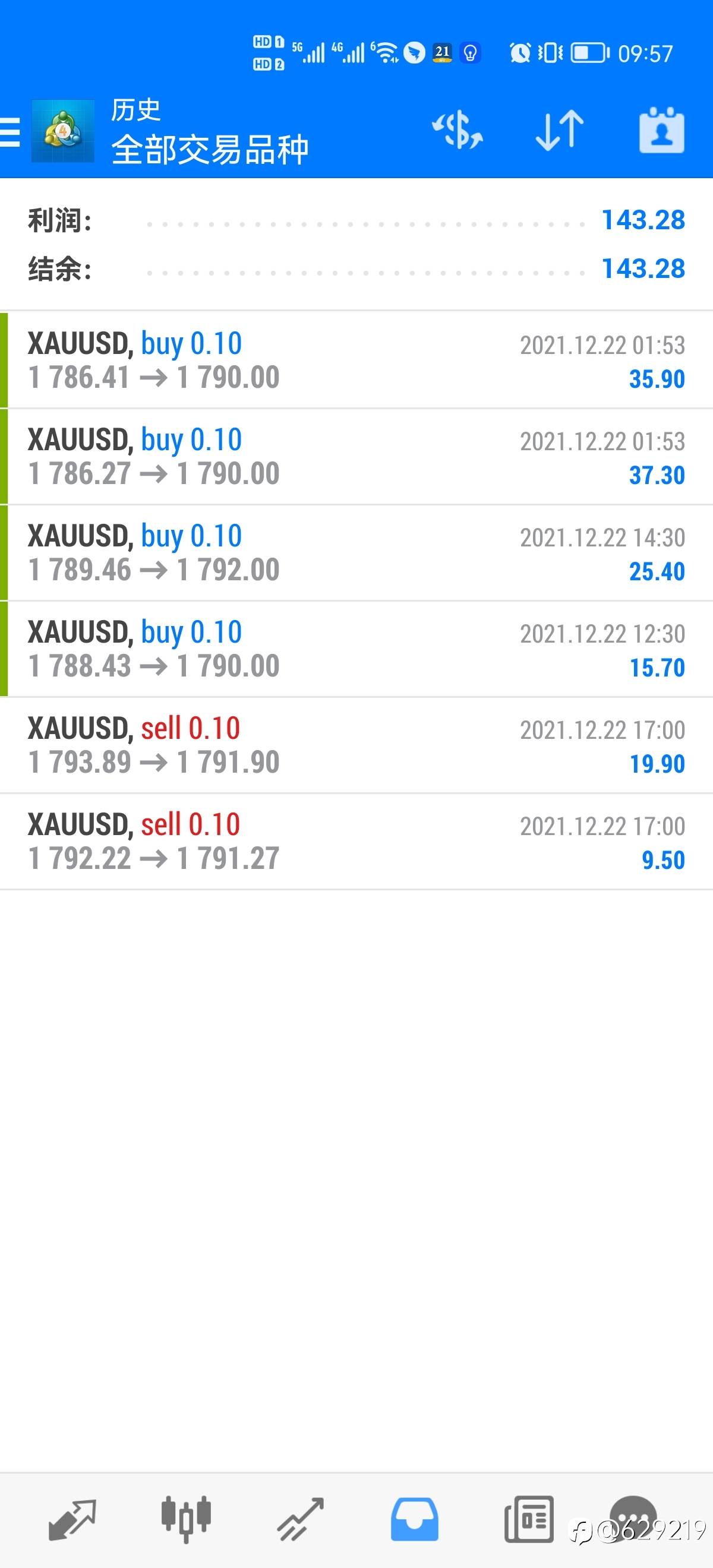Switch to the News tab

click(528, 1519)
